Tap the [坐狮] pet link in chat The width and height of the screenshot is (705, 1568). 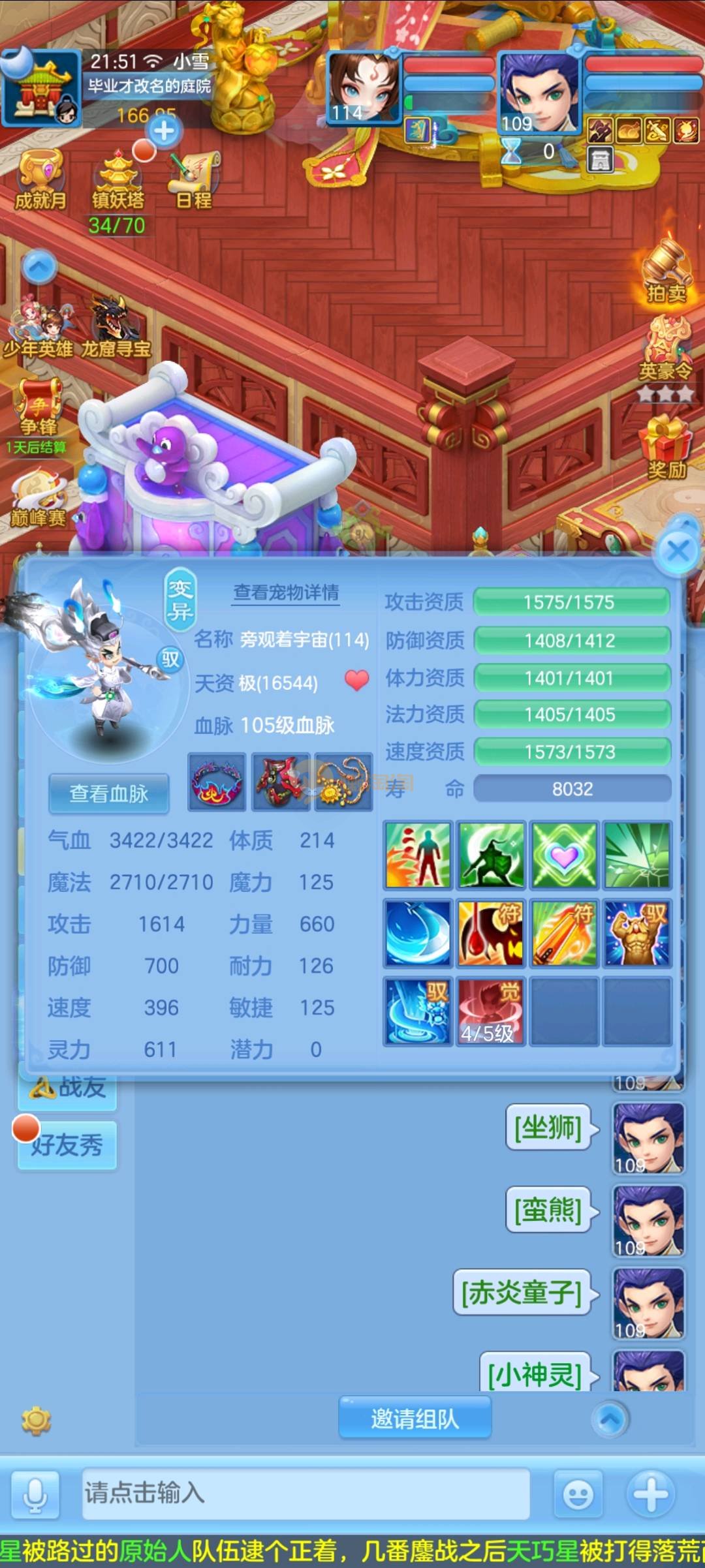(x=548, y=1127)
